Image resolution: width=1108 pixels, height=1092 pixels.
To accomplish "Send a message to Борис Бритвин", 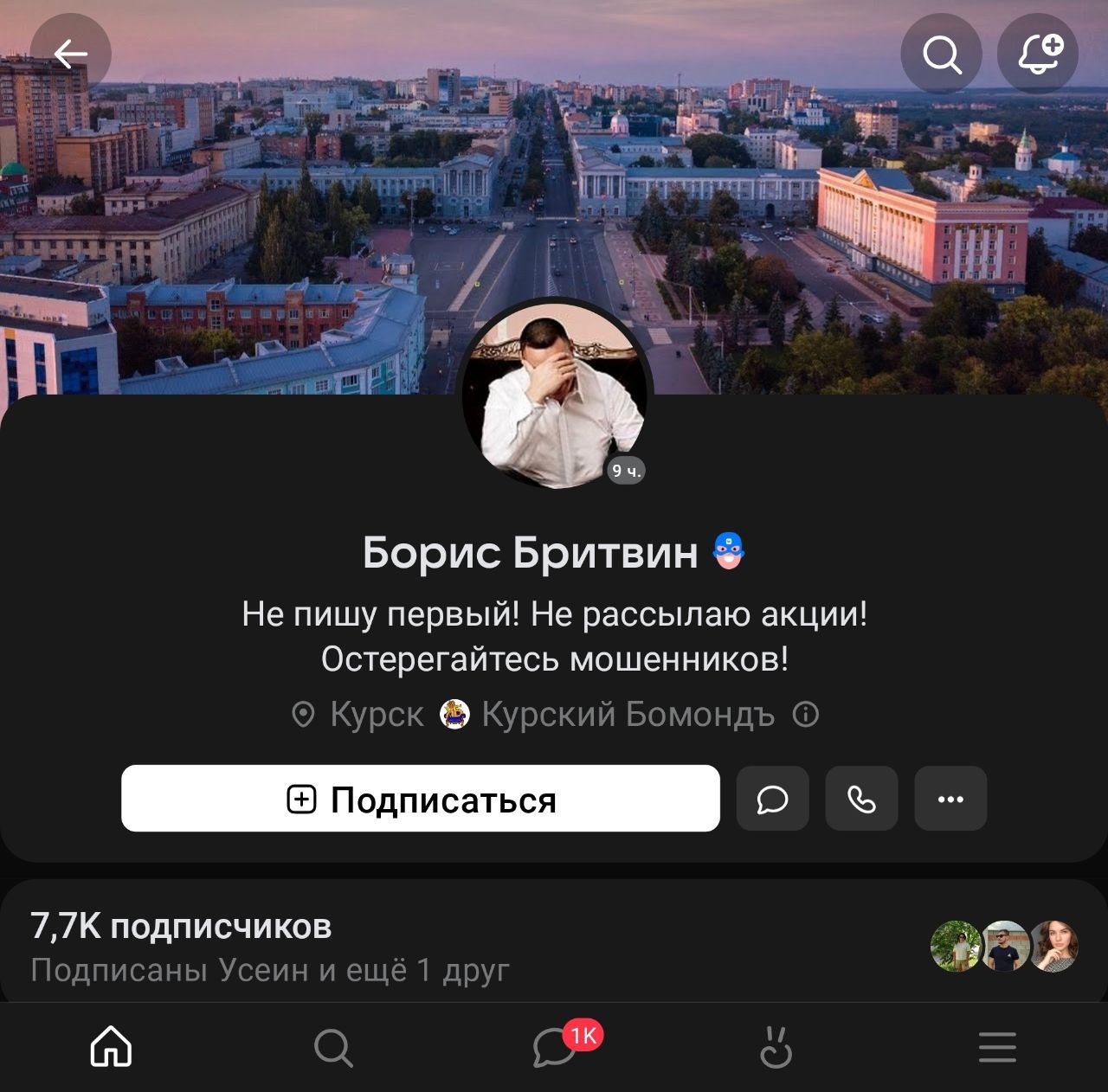I will coord(772,799).
